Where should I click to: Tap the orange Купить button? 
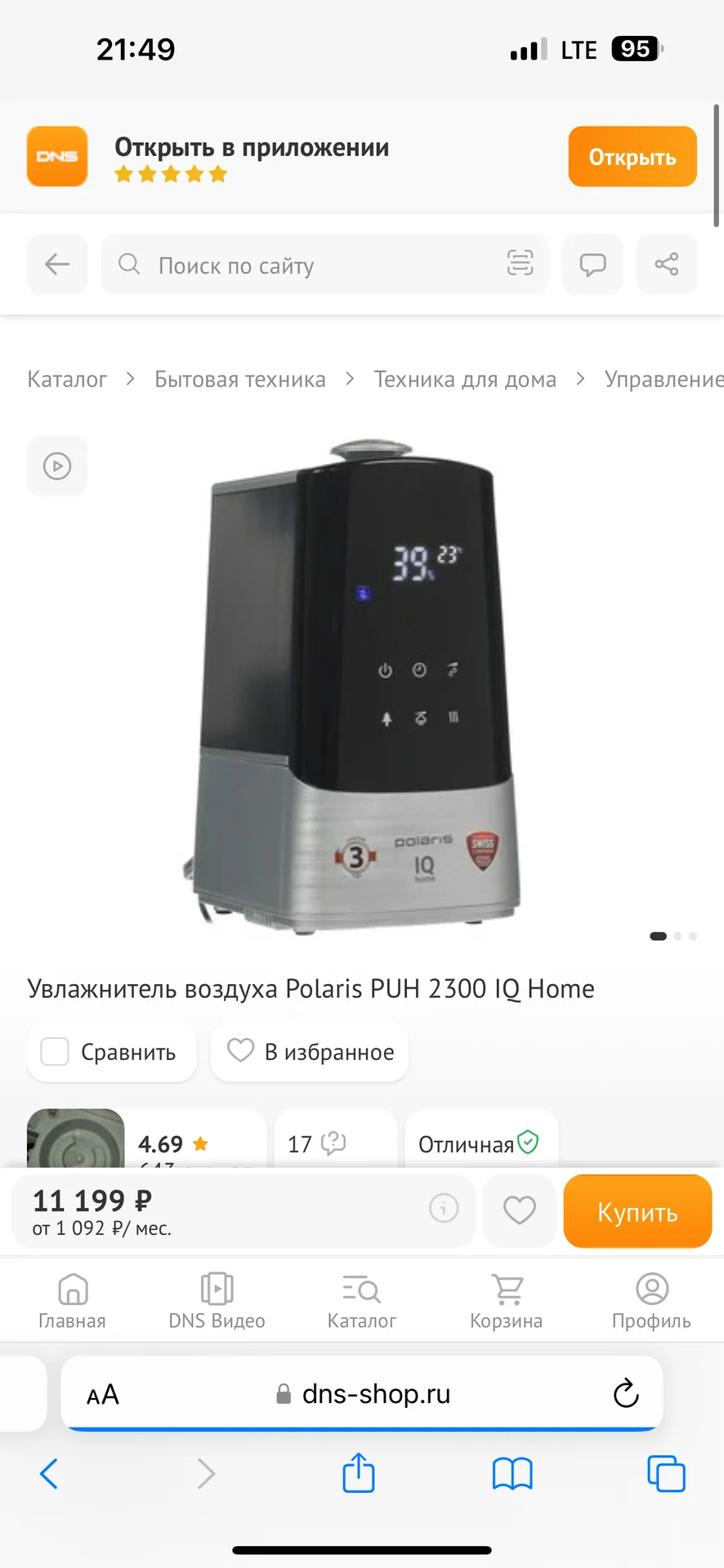(637, 1212)
